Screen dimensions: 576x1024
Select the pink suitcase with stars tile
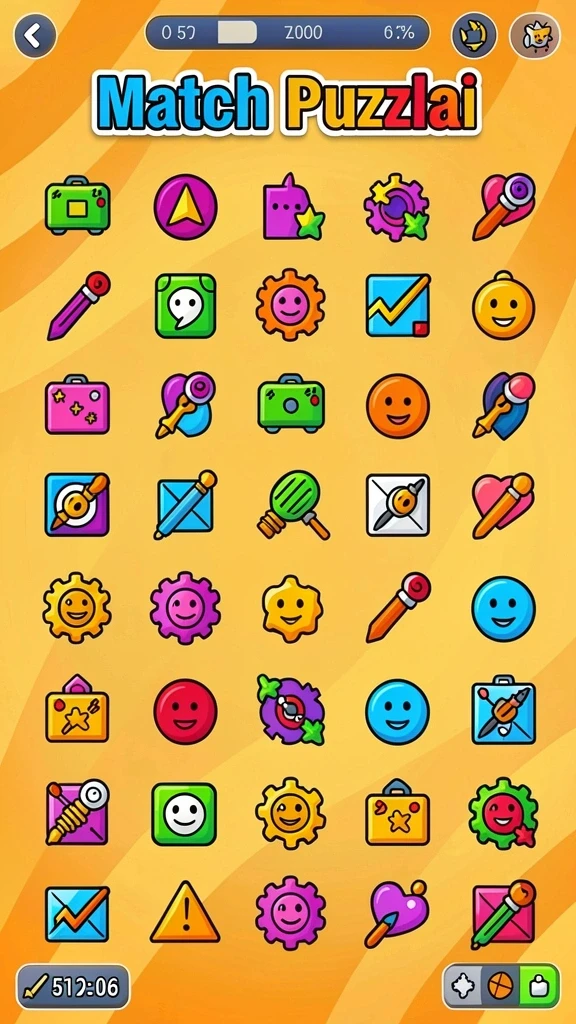77,405
